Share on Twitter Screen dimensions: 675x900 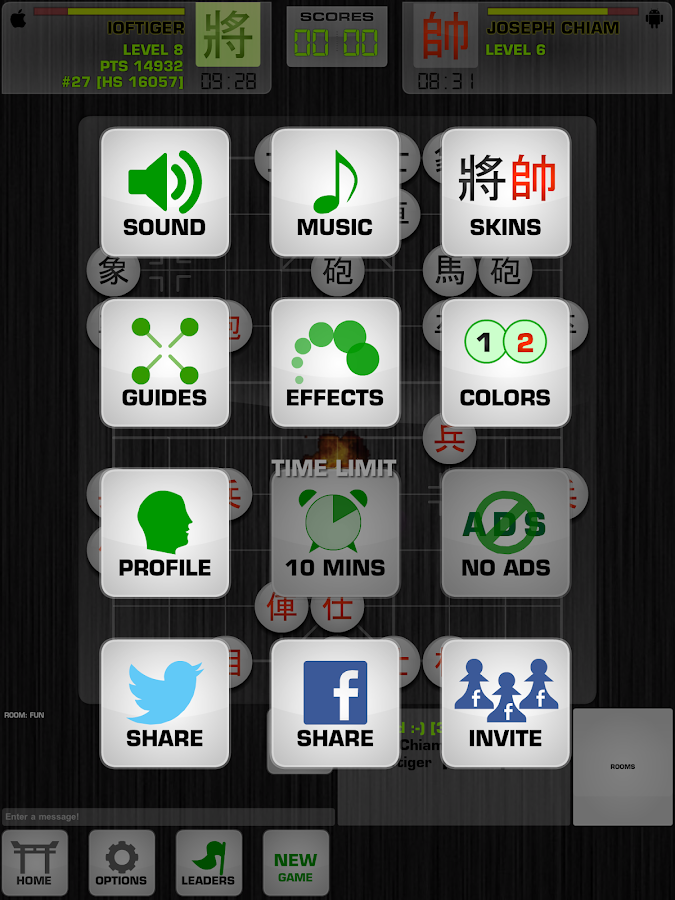point(165,704)
